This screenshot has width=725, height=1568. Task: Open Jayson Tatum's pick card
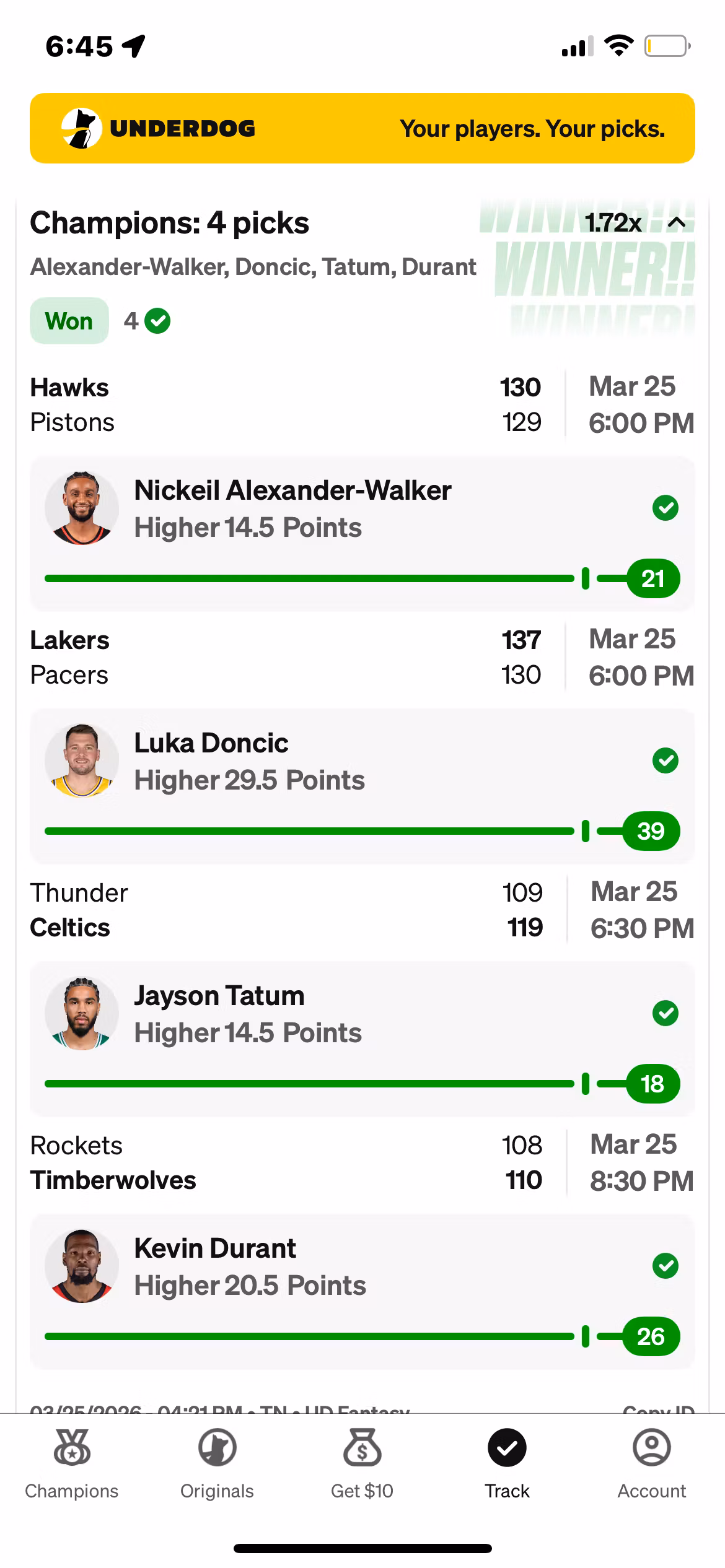pyautogui.click(x=362, y=1014)
